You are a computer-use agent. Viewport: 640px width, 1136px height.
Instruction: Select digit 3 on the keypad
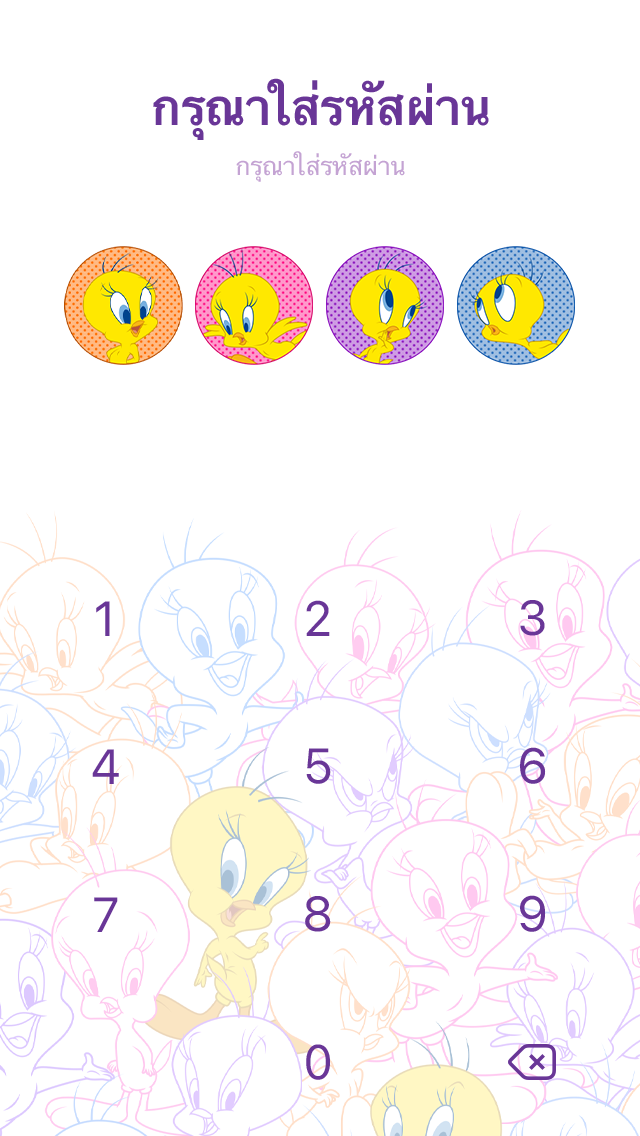pyautogui.click(x=532, y=620)
